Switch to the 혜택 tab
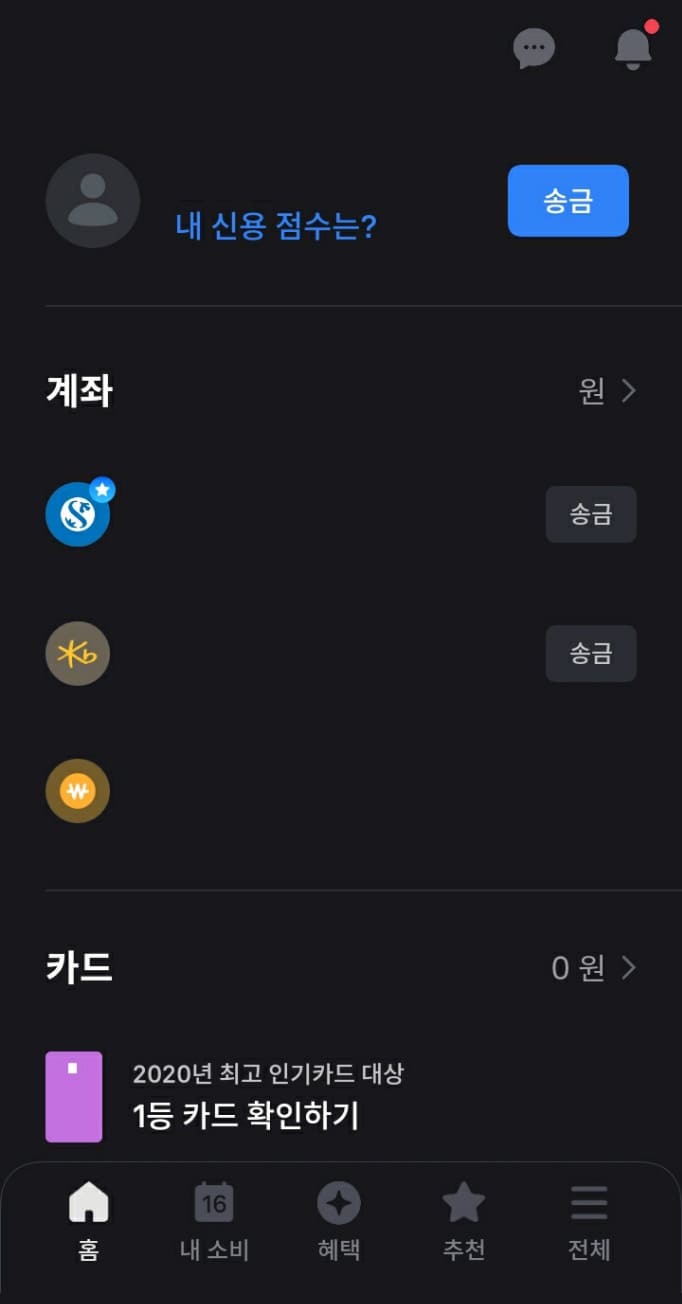Image resolution: width=682 pixels, height=1304 pixels. tap(339, 1221)
